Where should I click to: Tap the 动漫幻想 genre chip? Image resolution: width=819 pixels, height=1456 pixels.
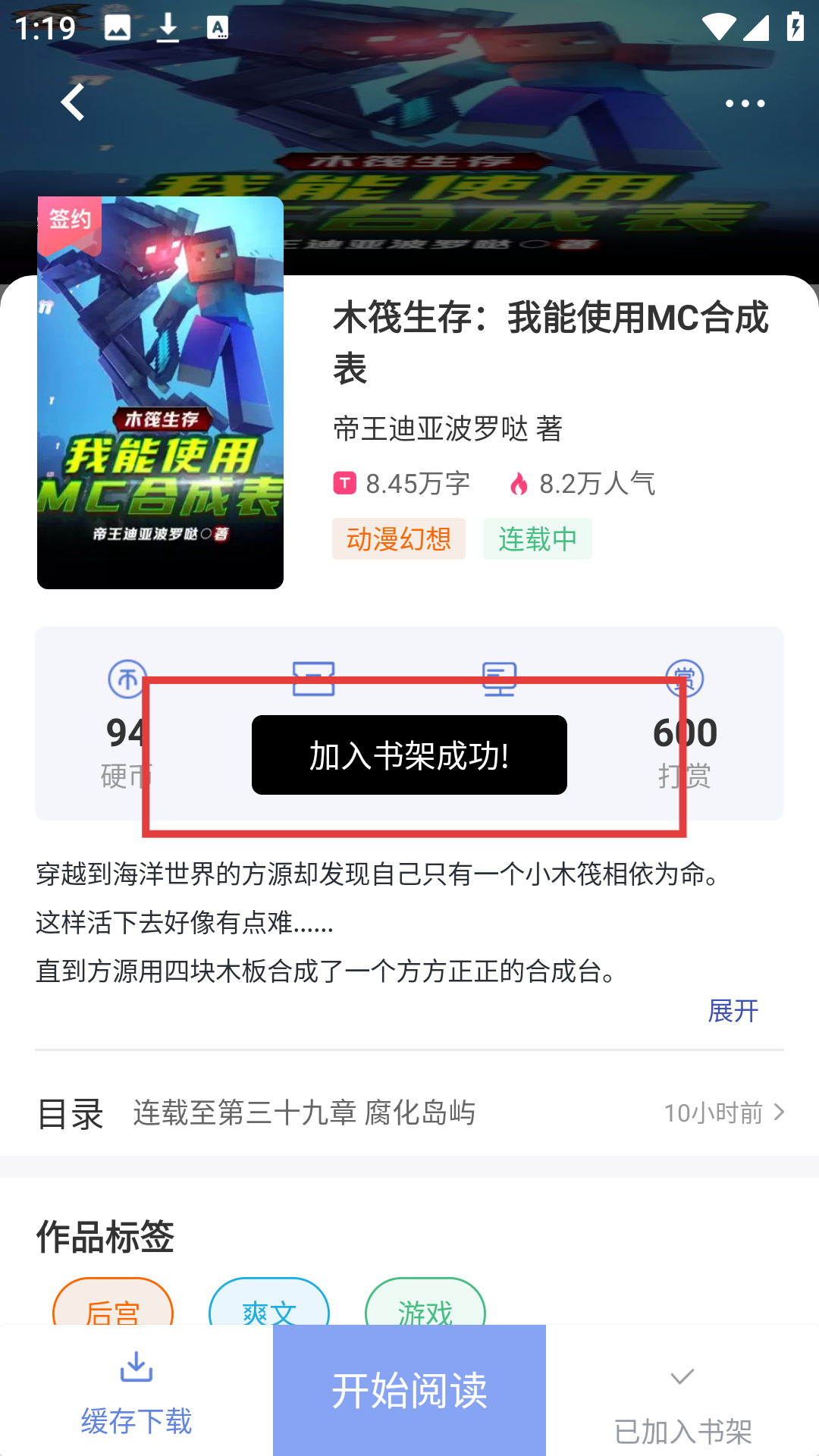point(398,539)
